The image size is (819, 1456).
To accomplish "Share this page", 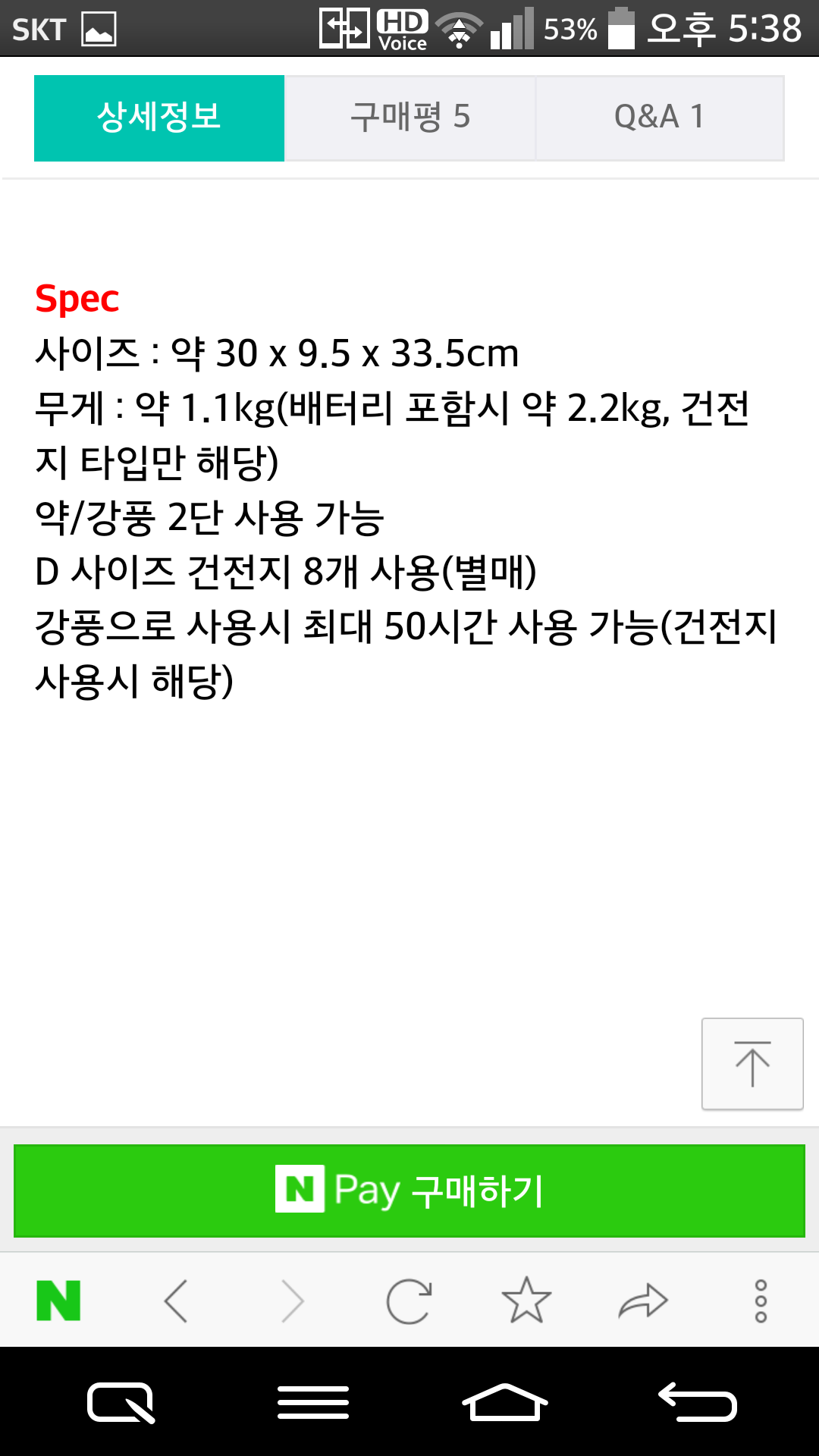I will pyautogui.click(x=643, y=1301).
